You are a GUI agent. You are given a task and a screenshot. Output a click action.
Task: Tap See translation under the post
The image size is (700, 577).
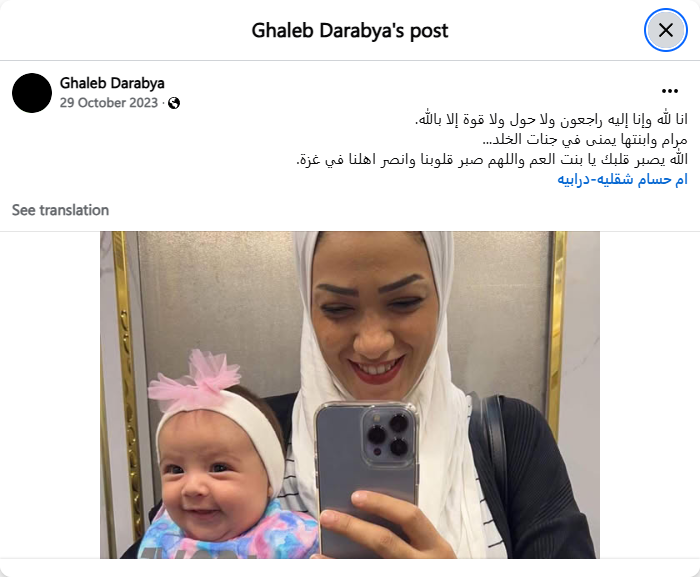[60, 210]
